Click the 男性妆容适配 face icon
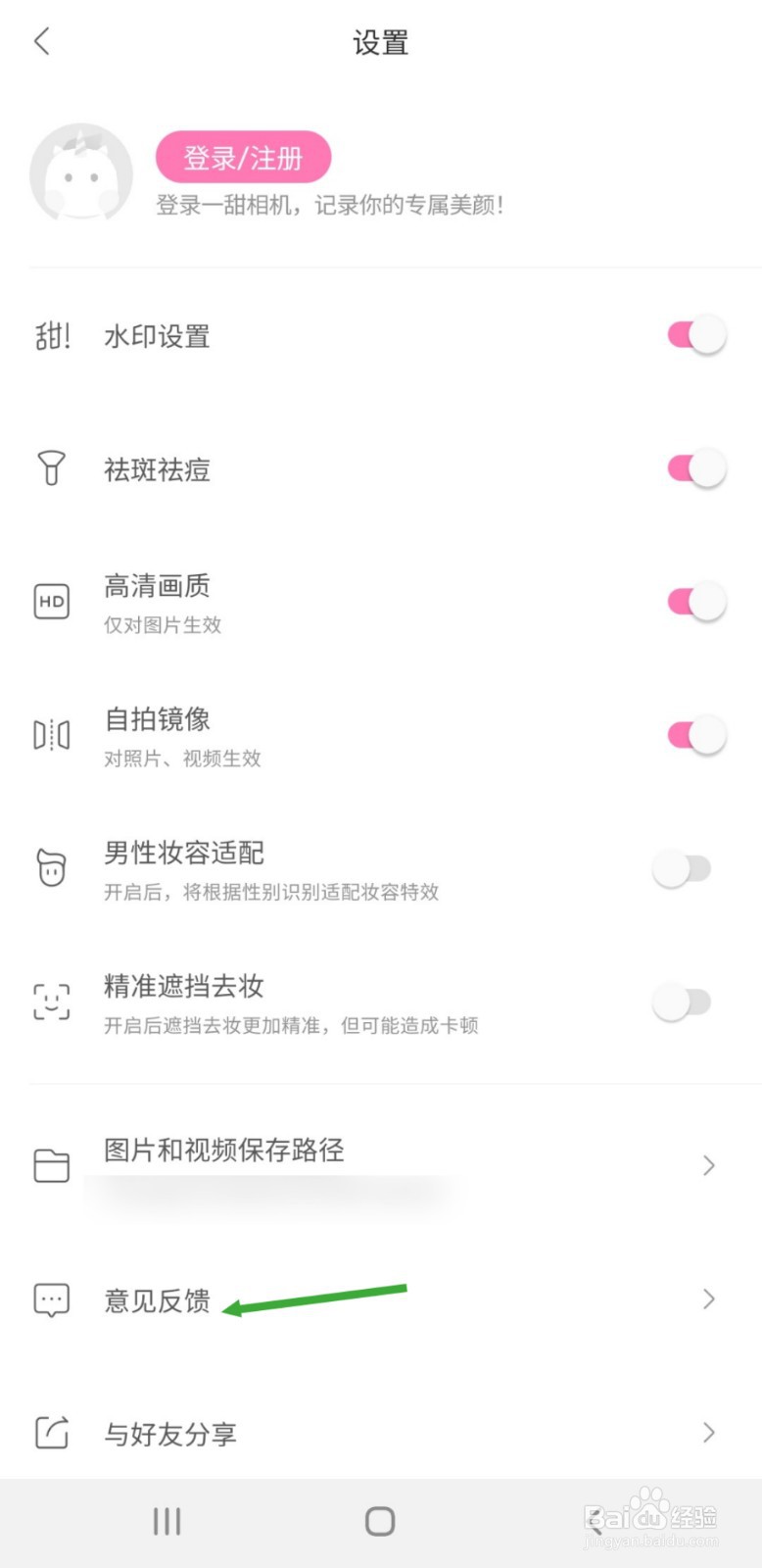This screenshot has width=762, height=1568. tap(51, 867)
